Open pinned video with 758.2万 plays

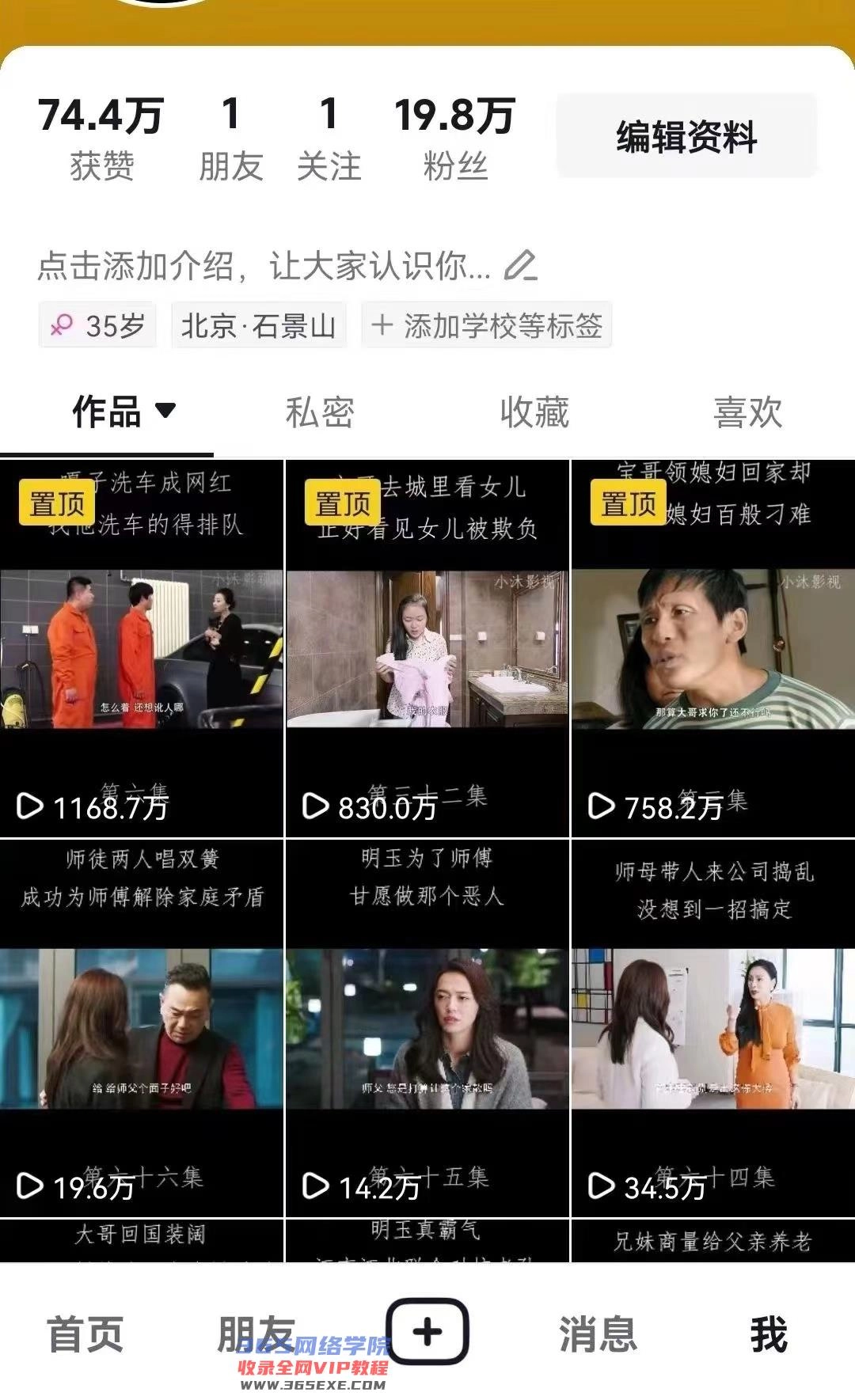tap(713, 648)
